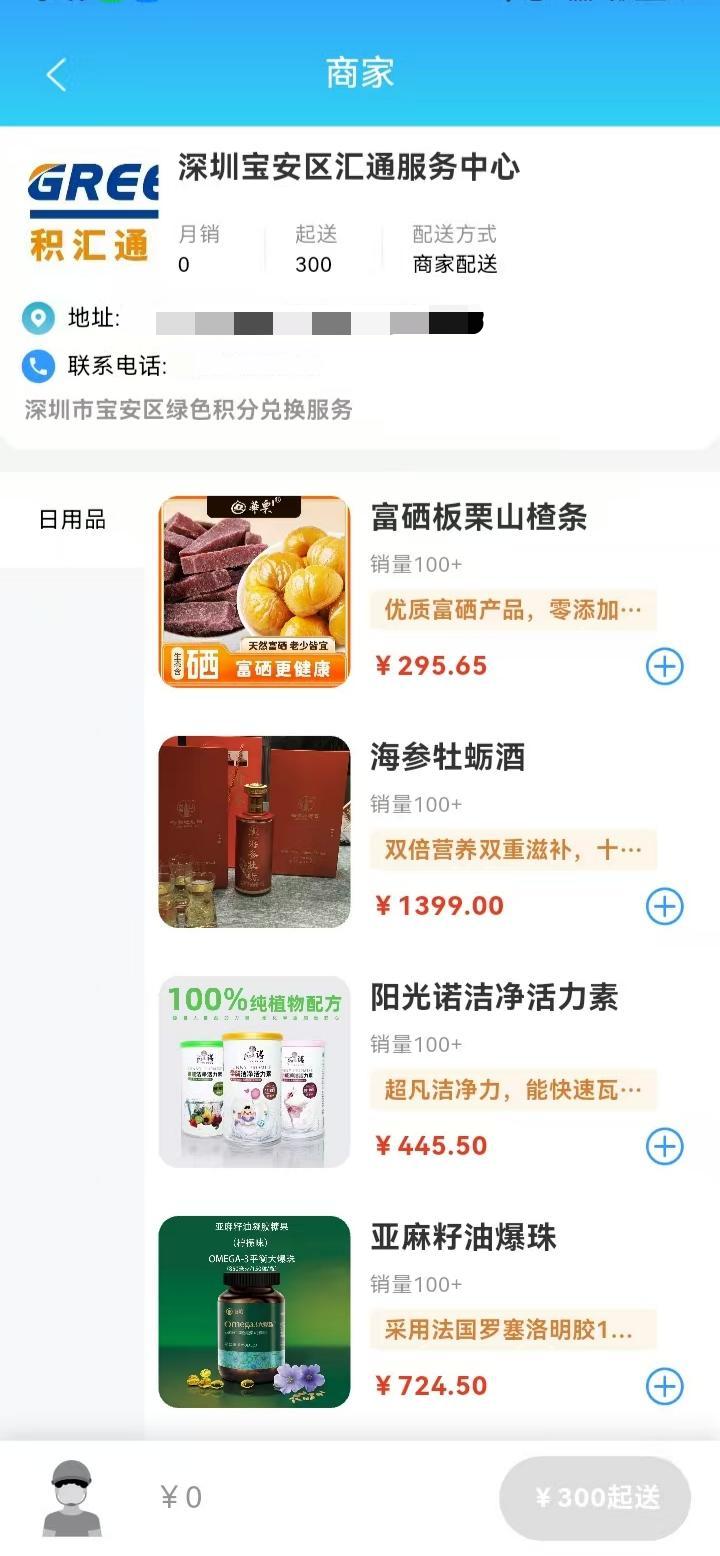720x1556 pixels.
Task: Go back from the 商家 page
Action: (x=56, y=74)
